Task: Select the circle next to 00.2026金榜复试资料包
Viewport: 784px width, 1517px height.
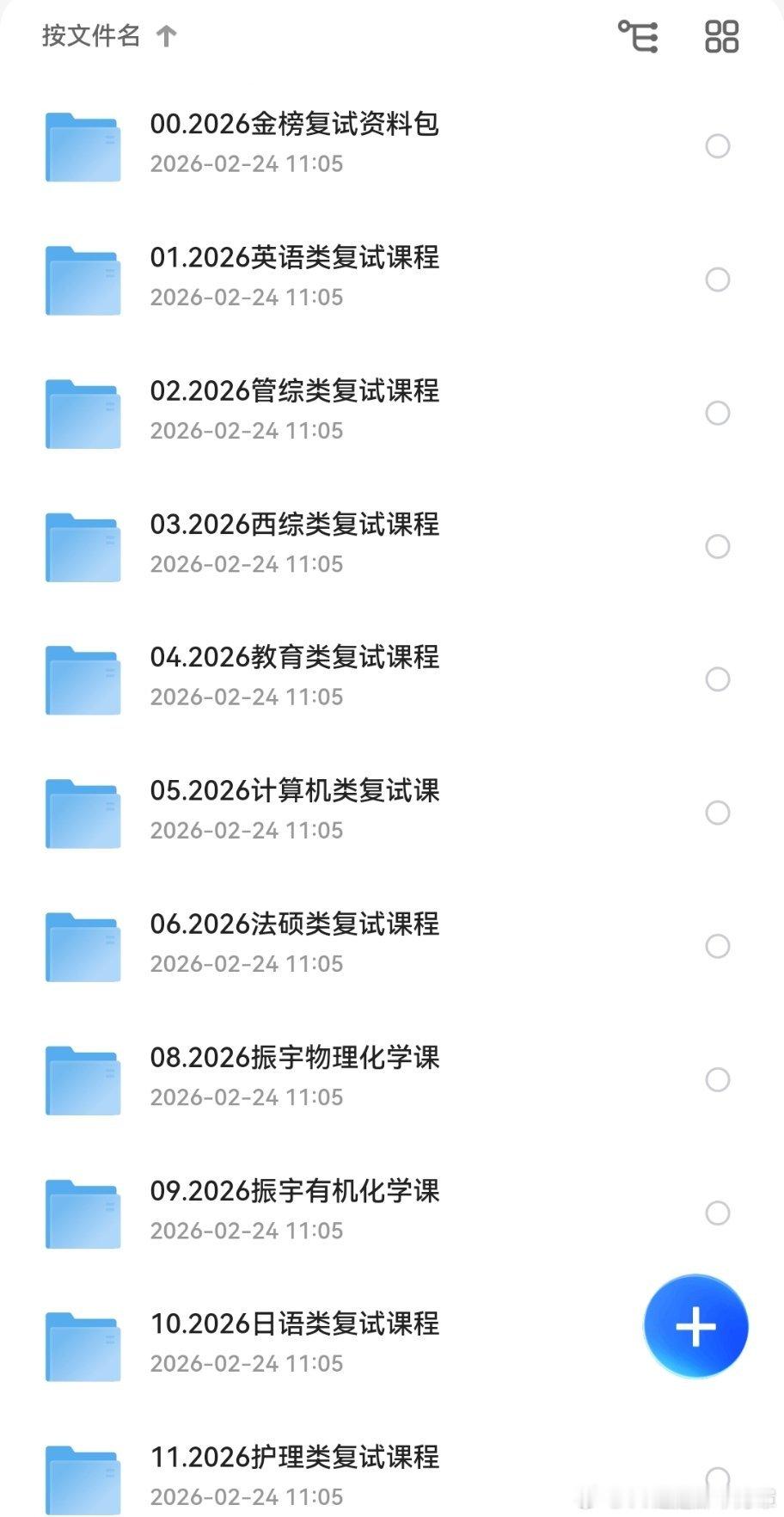Action: [717, 146]
